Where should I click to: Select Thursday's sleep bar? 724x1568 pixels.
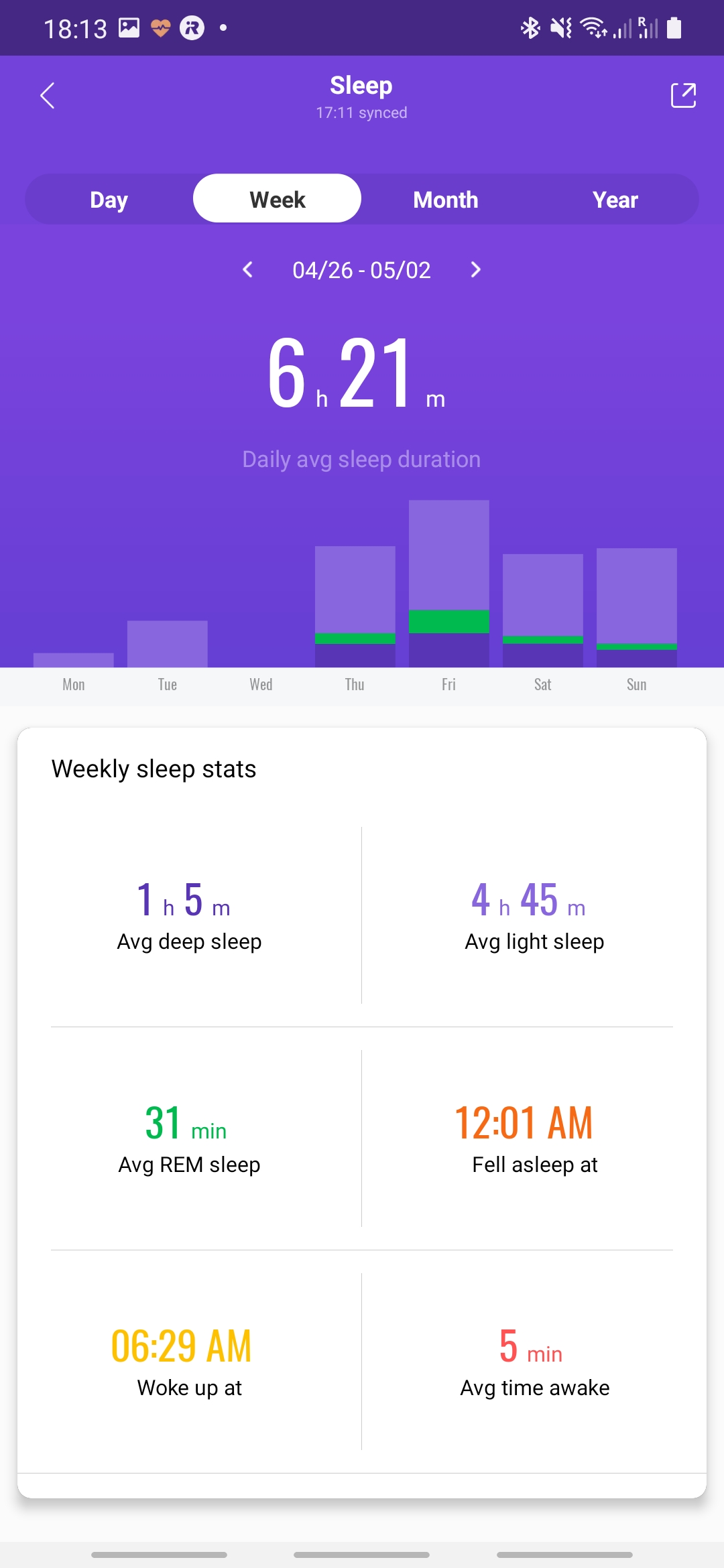[x=355, y=606]
